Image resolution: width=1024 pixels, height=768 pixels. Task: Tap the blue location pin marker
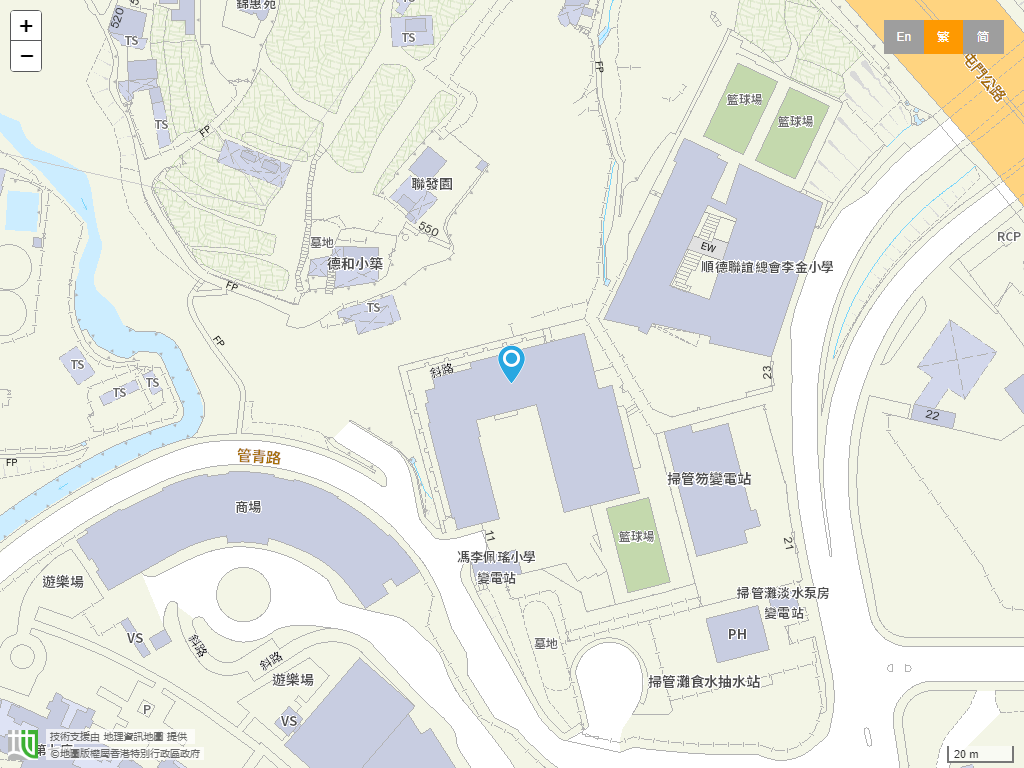[511, 362]
